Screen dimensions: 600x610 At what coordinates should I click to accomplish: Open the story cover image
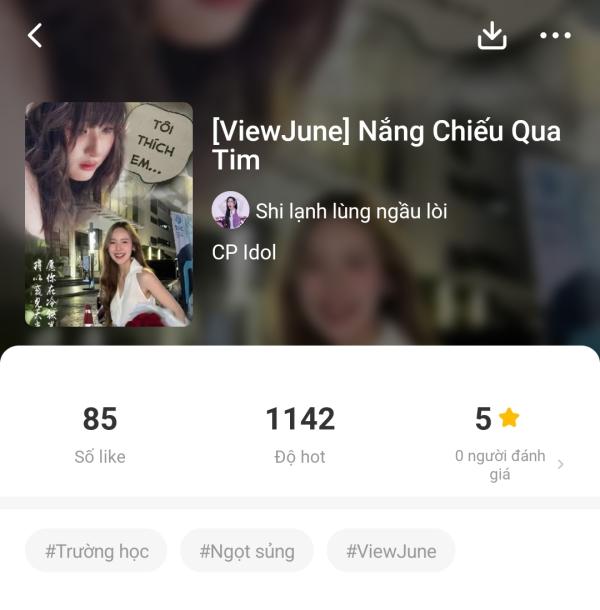(x=109, y=214)
